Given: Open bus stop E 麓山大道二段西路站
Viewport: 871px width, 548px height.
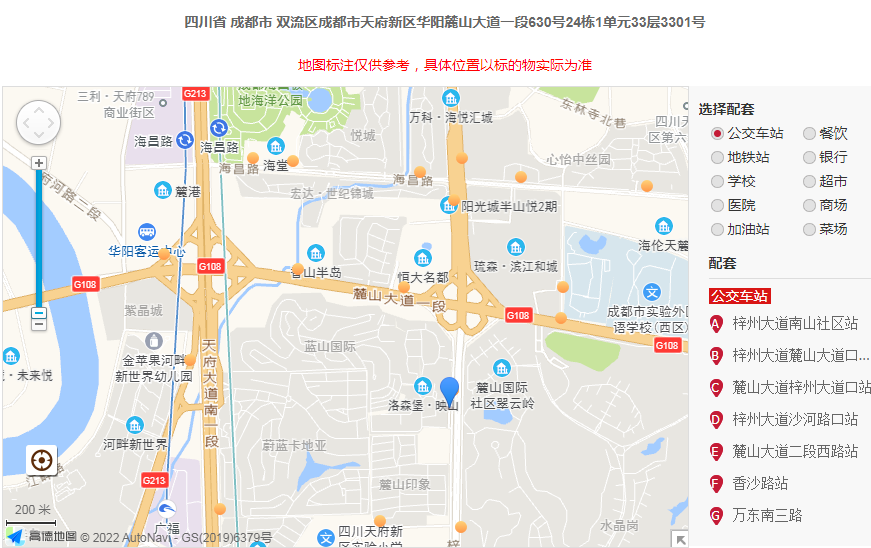Looking at the screenshot, I should 794,451.
